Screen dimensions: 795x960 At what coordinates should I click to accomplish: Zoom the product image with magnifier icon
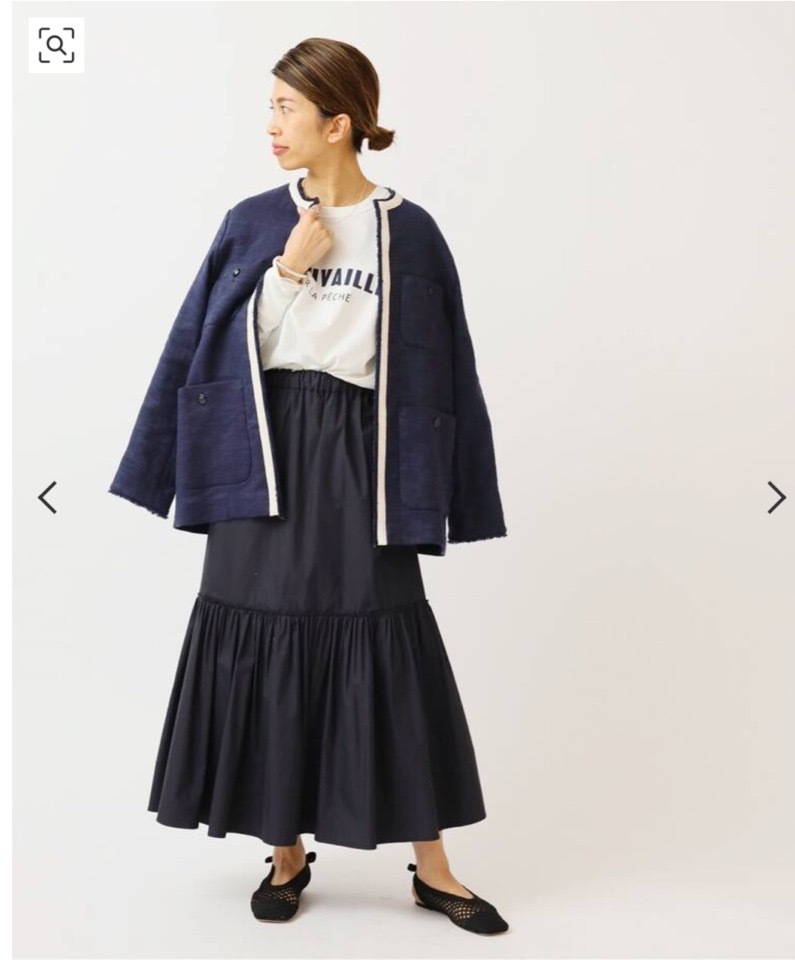tap(56, 45)
